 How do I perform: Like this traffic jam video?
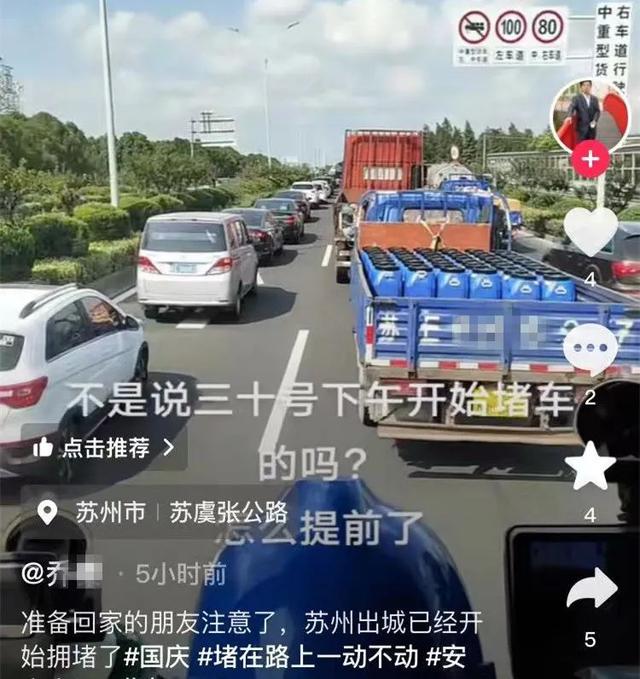[x=590, y=232]
